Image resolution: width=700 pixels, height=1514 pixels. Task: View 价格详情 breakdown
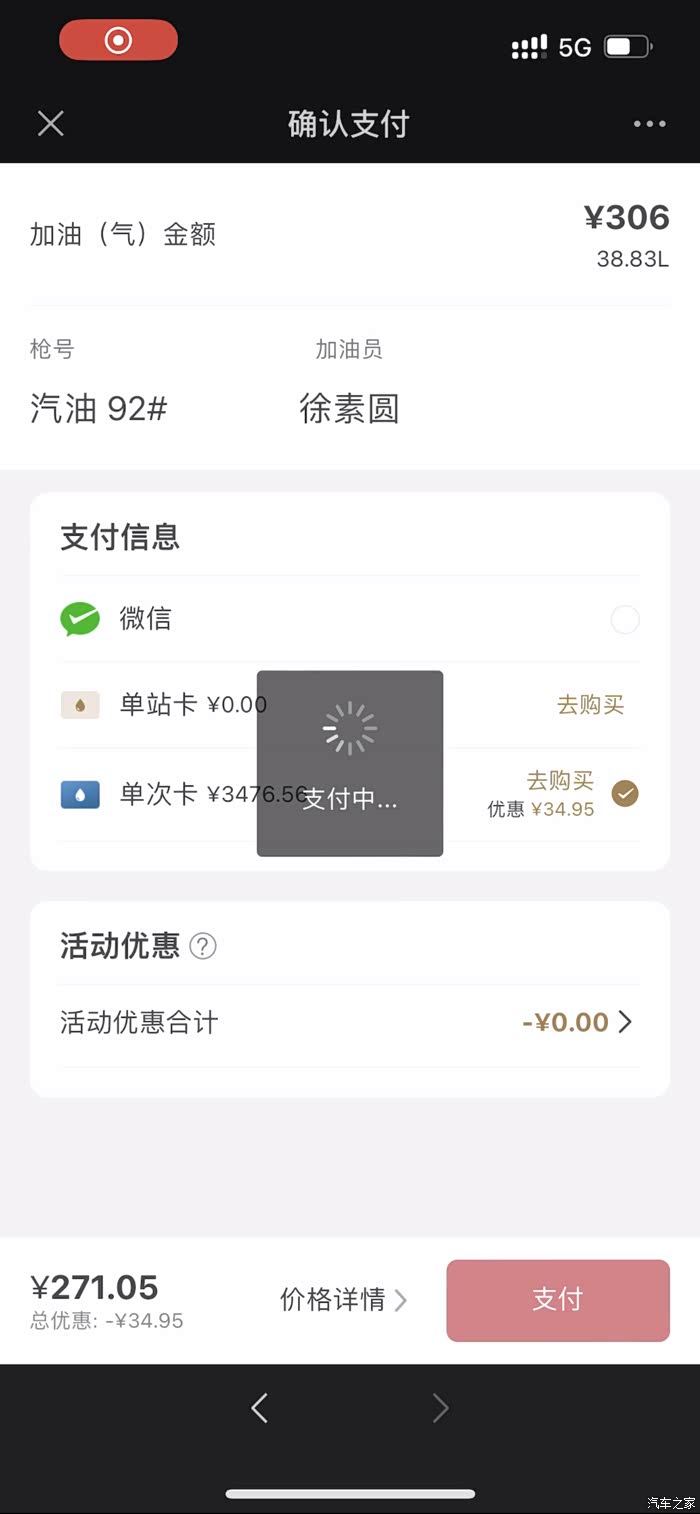tap(343, 1299)
